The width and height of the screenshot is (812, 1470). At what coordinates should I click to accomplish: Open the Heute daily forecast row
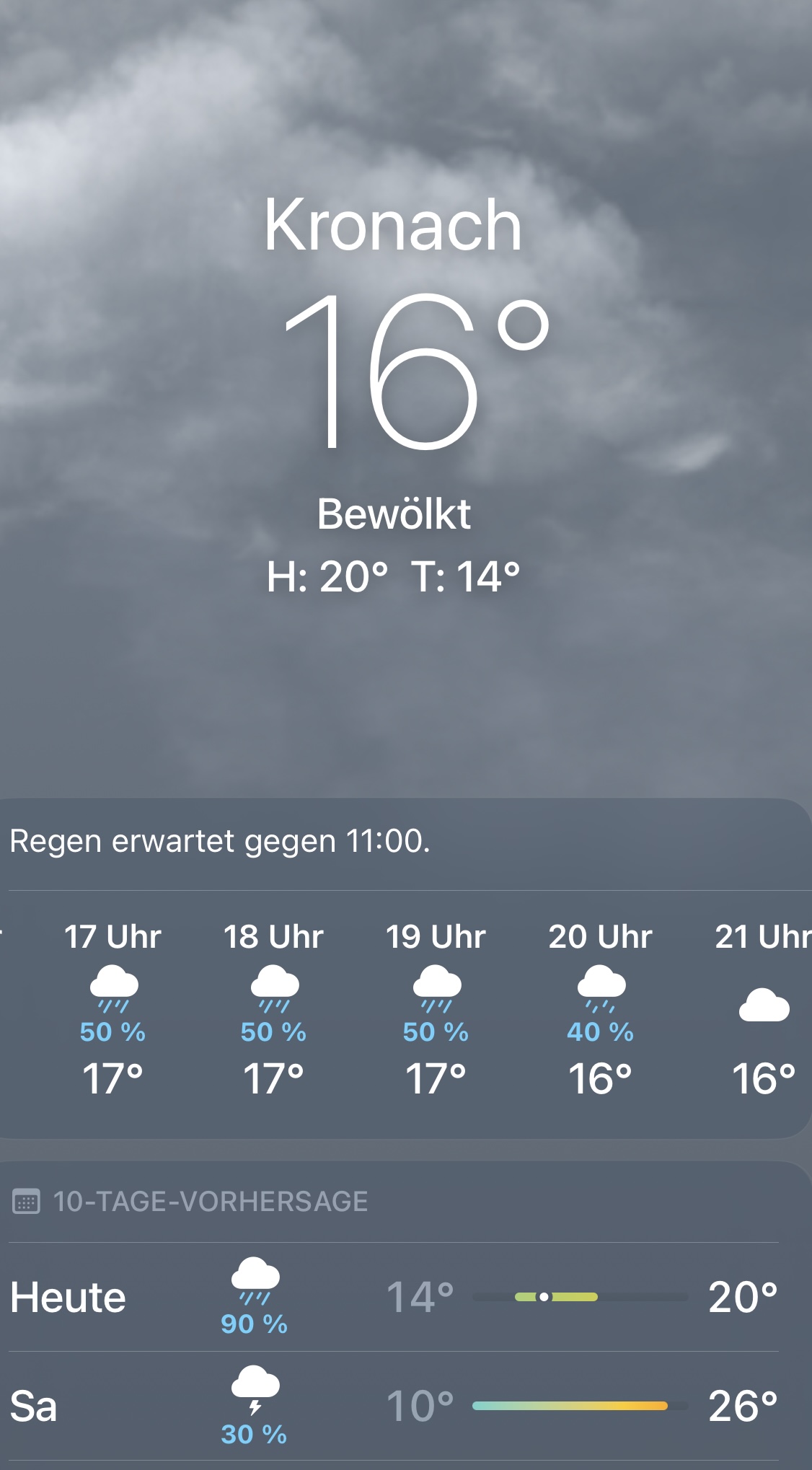pyautogui.click(x=393, y=1297)
